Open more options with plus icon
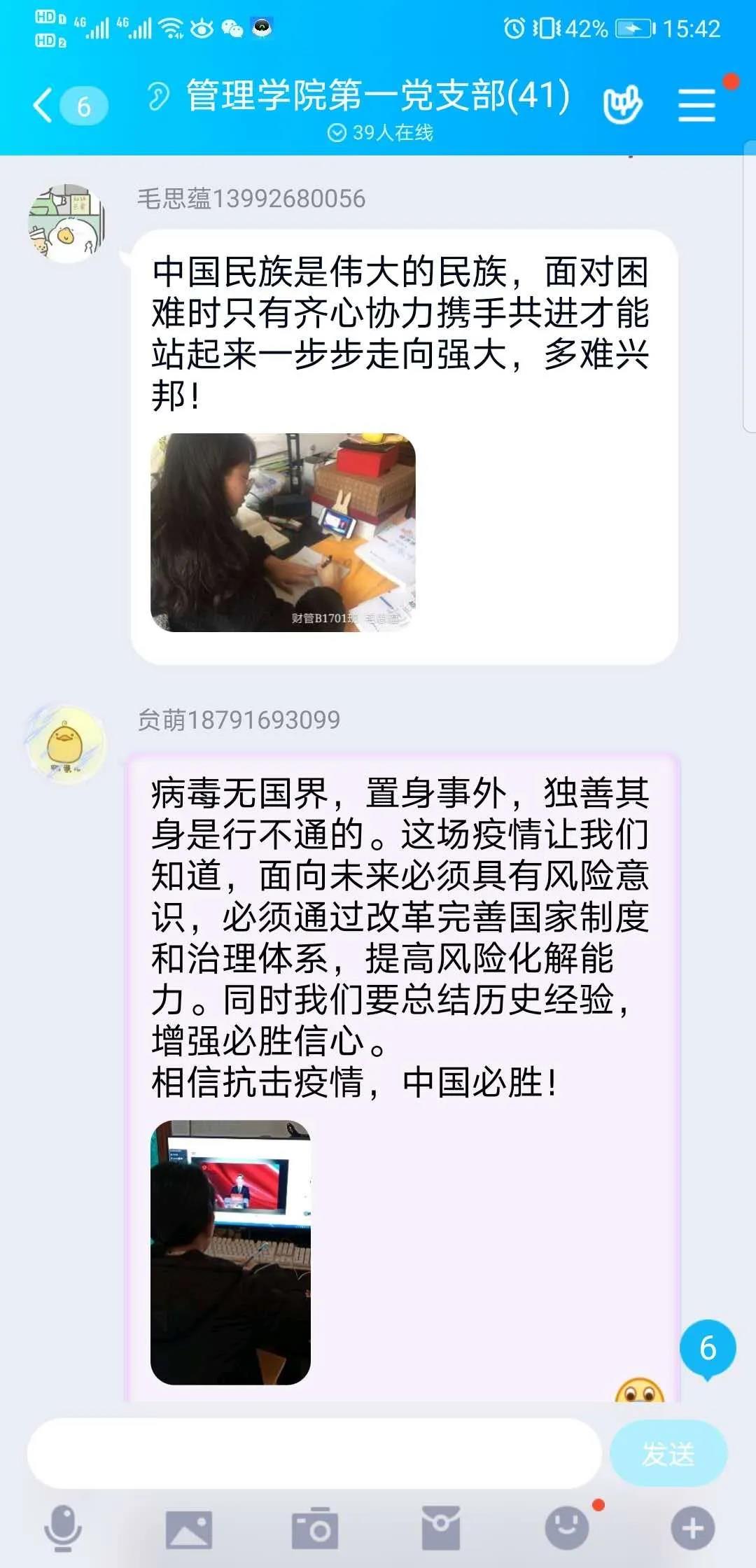The height and width of the screenshot is (1568, 756). (693, 1529)
